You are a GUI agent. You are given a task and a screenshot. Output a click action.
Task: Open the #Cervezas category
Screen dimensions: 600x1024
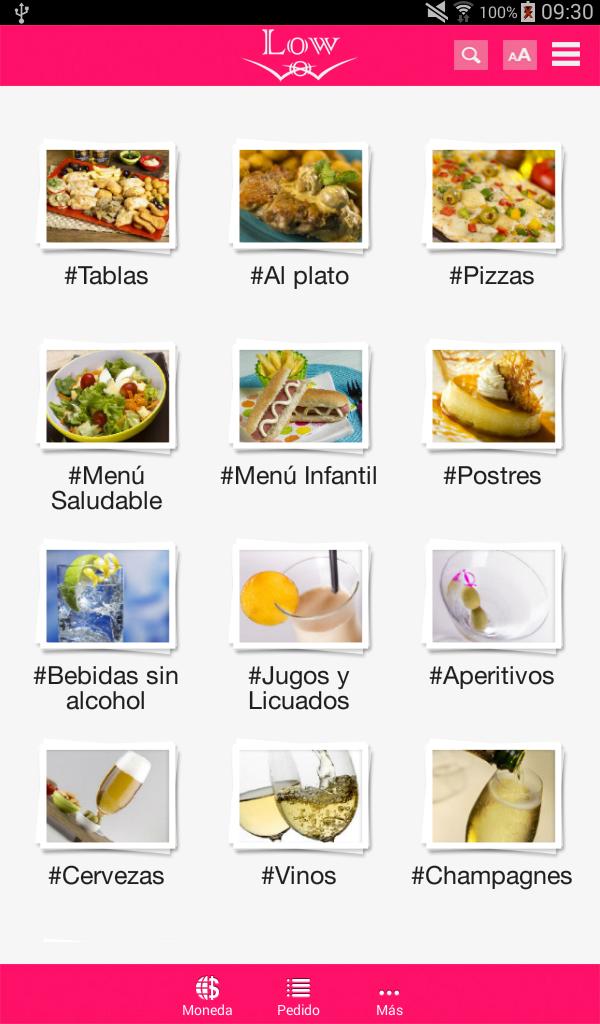point(106,814)
